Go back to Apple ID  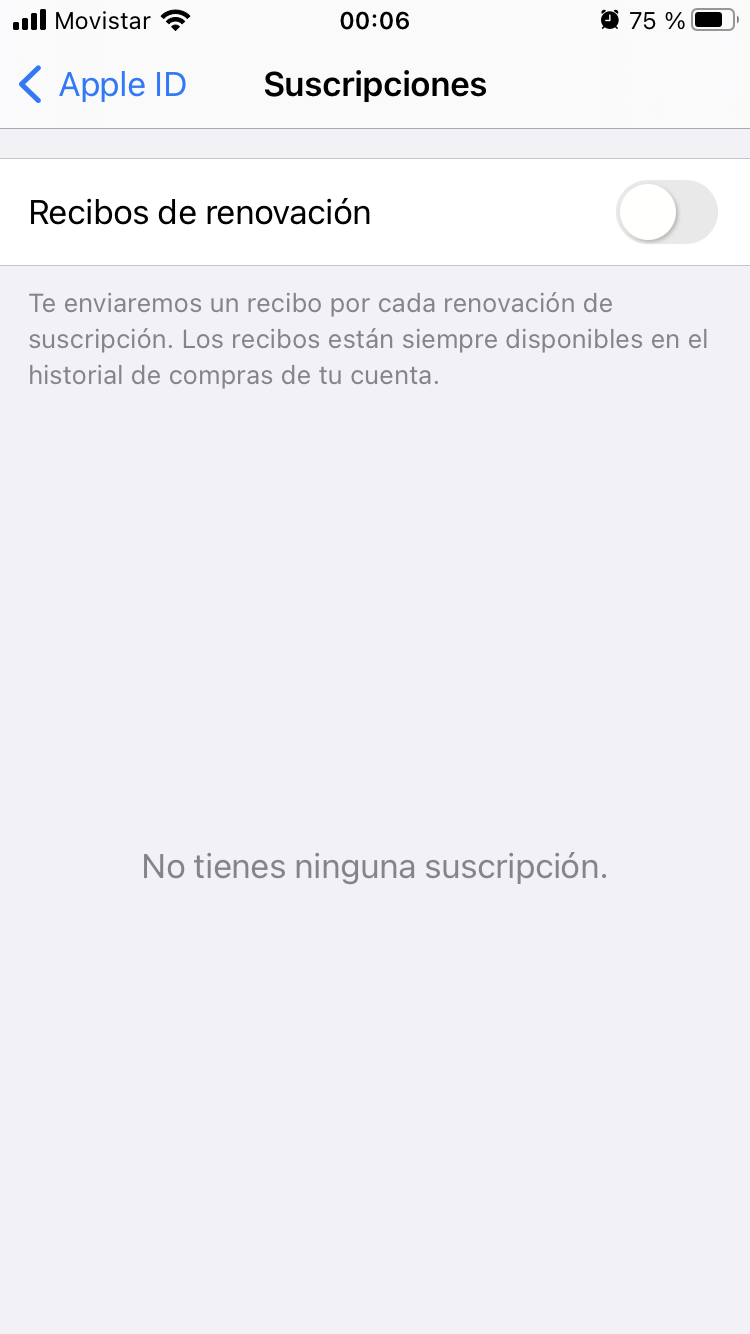click(102, 85)
